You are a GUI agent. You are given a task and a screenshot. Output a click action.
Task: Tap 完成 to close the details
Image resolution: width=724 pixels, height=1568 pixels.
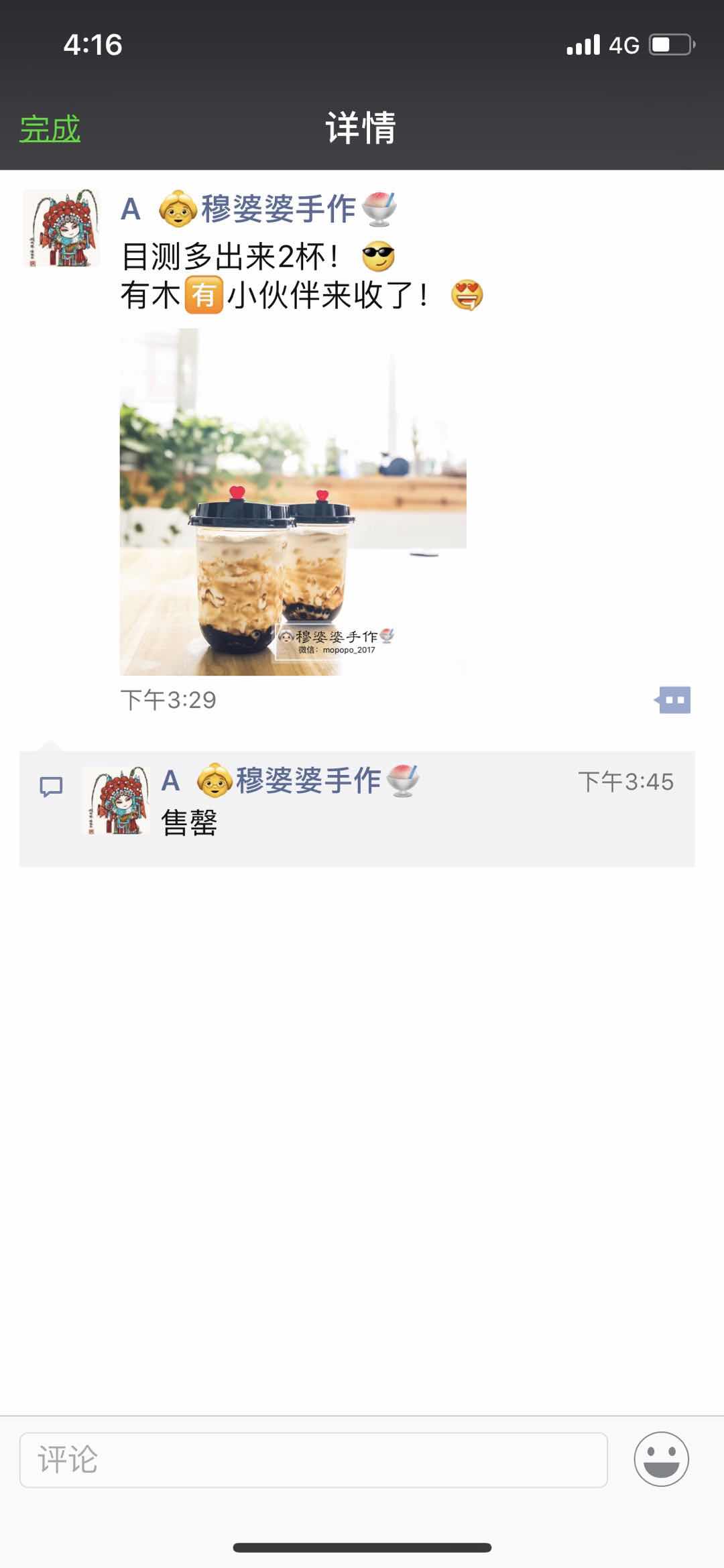[50, 128]
